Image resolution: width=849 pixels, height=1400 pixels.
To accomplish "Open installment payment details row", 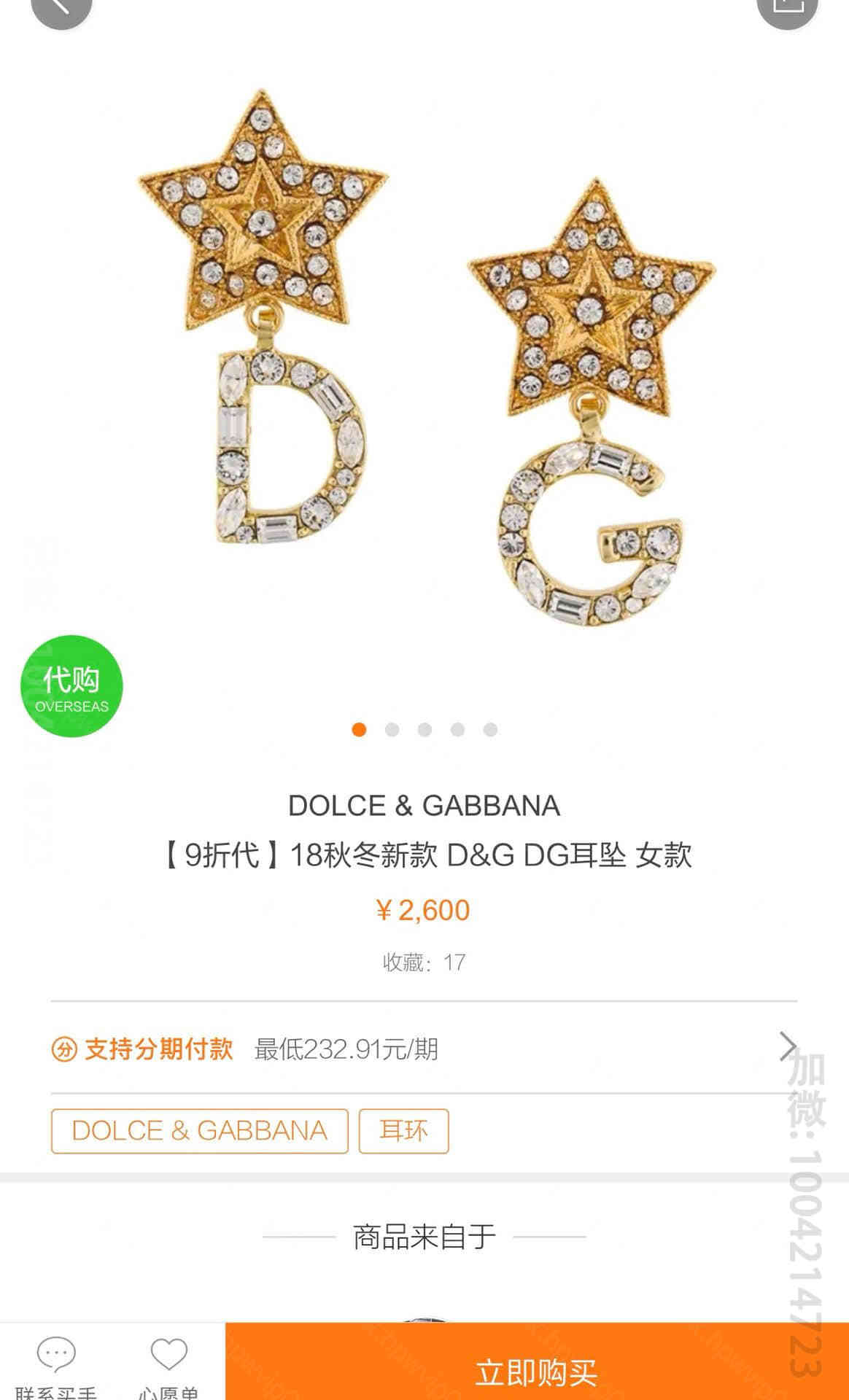I will pyautogui.click(x=424, y=1049).
